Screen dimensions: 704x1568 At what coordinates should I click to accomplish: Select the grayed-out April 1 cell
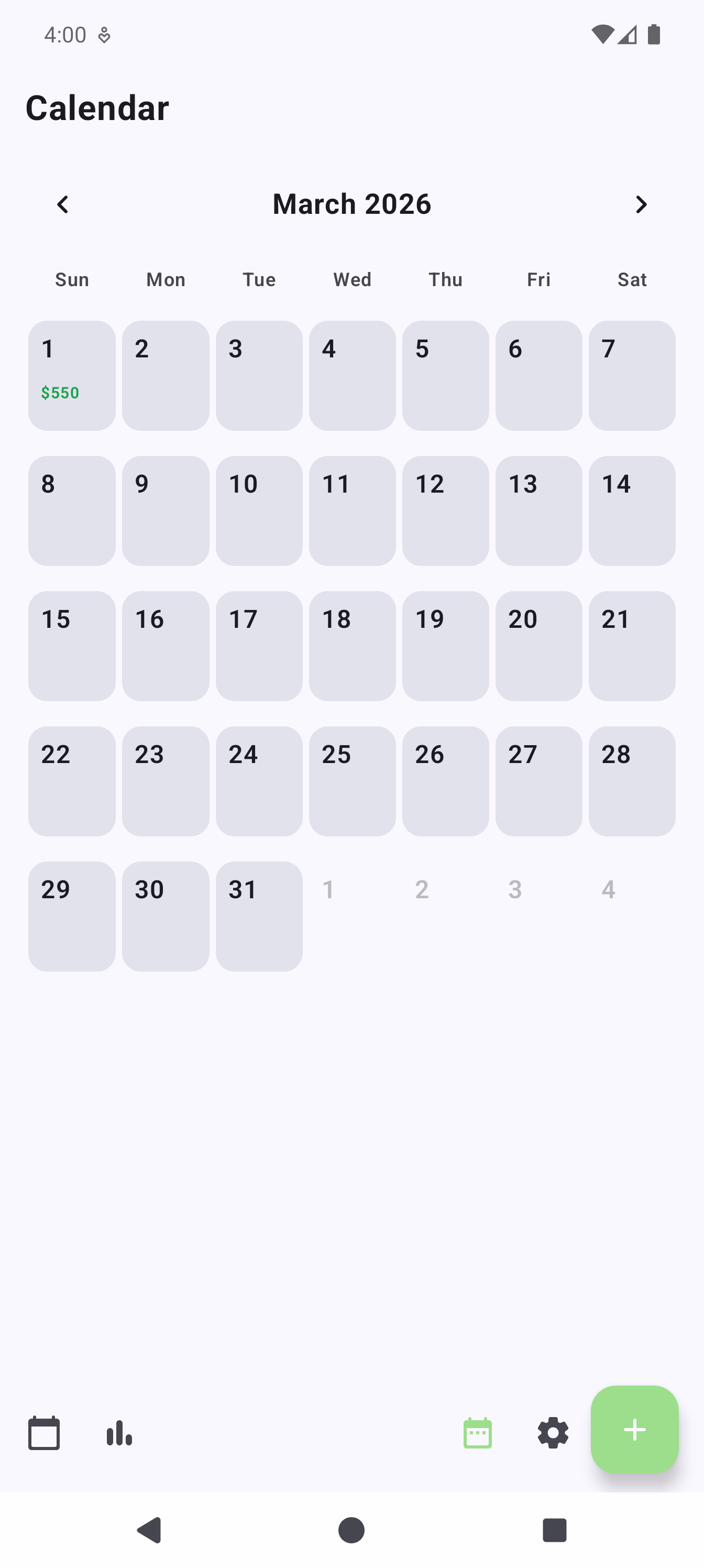pyautogui.click(x=328, y=889)
